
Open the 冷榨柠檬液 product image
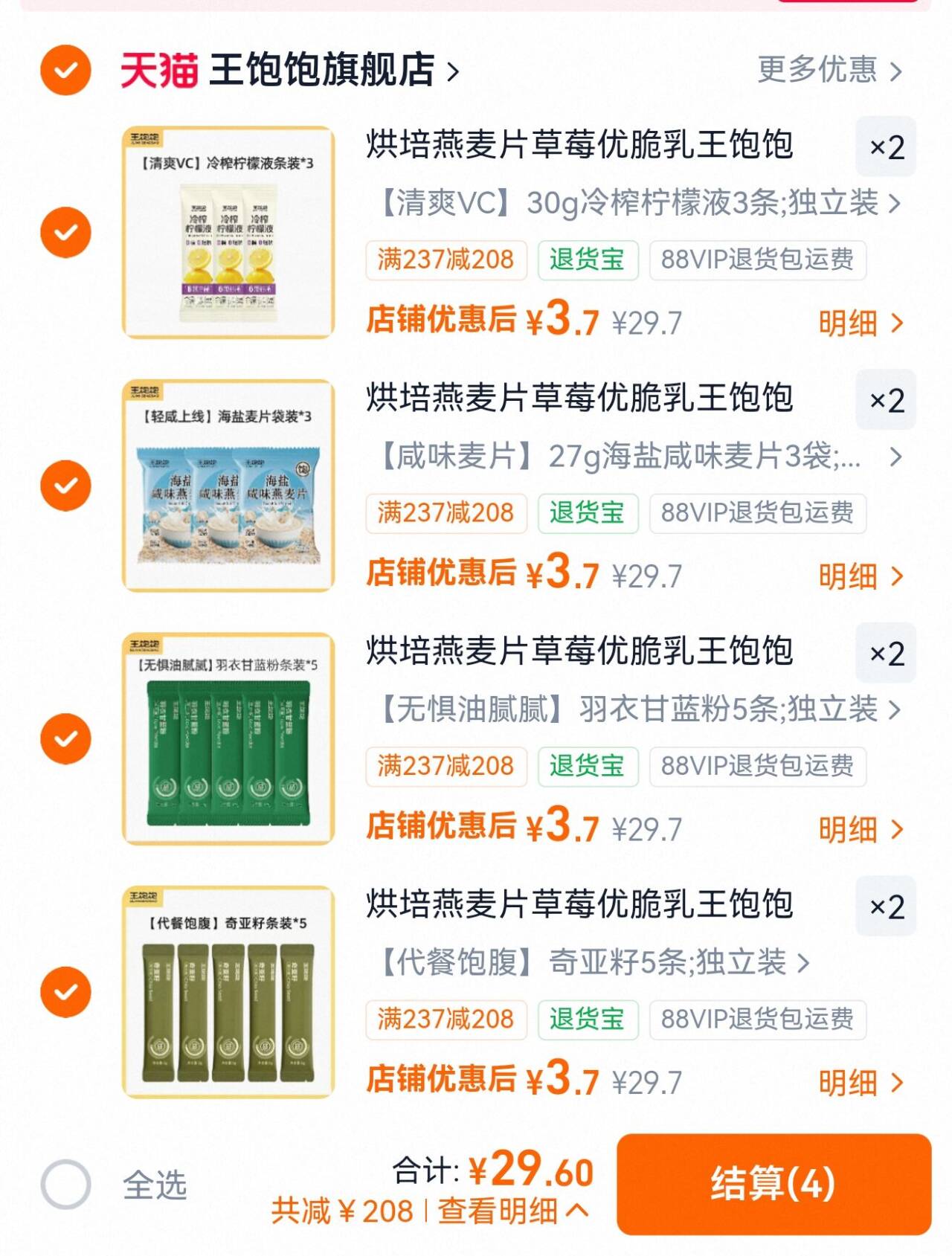(x=228, y=232)
